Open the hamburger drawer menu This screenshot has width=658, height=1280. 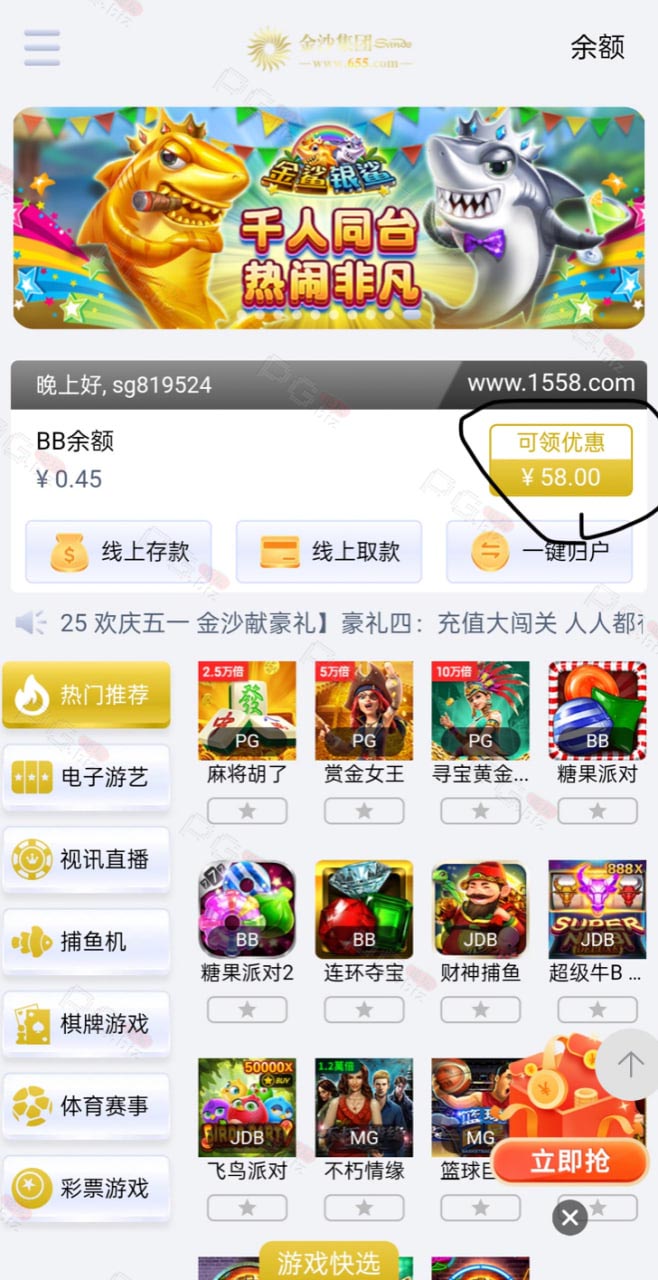pos(42,47)
